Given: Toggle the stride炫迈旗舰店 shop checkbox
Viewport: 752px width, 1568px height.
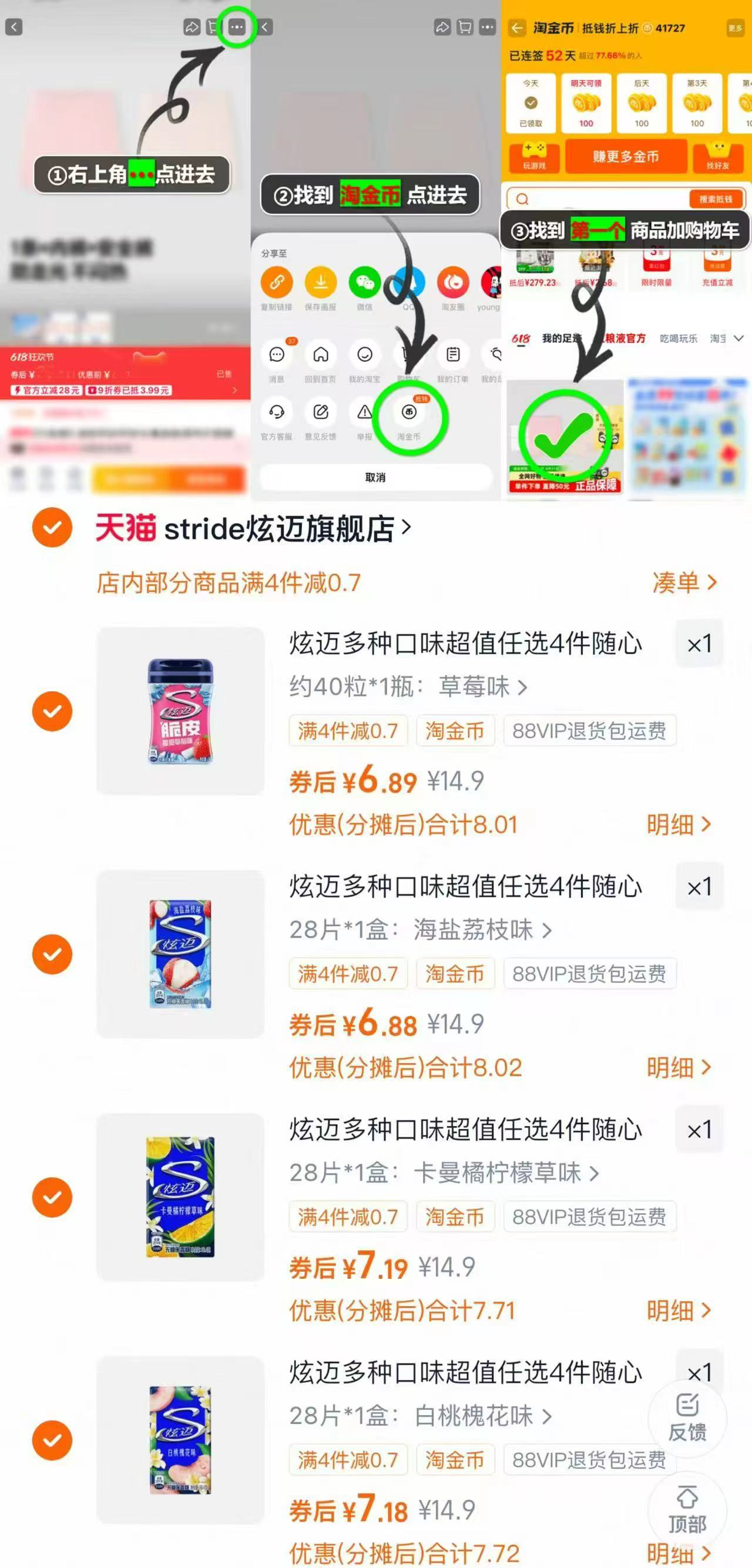Looking at the screenshot, I should (x=53, y=528).
